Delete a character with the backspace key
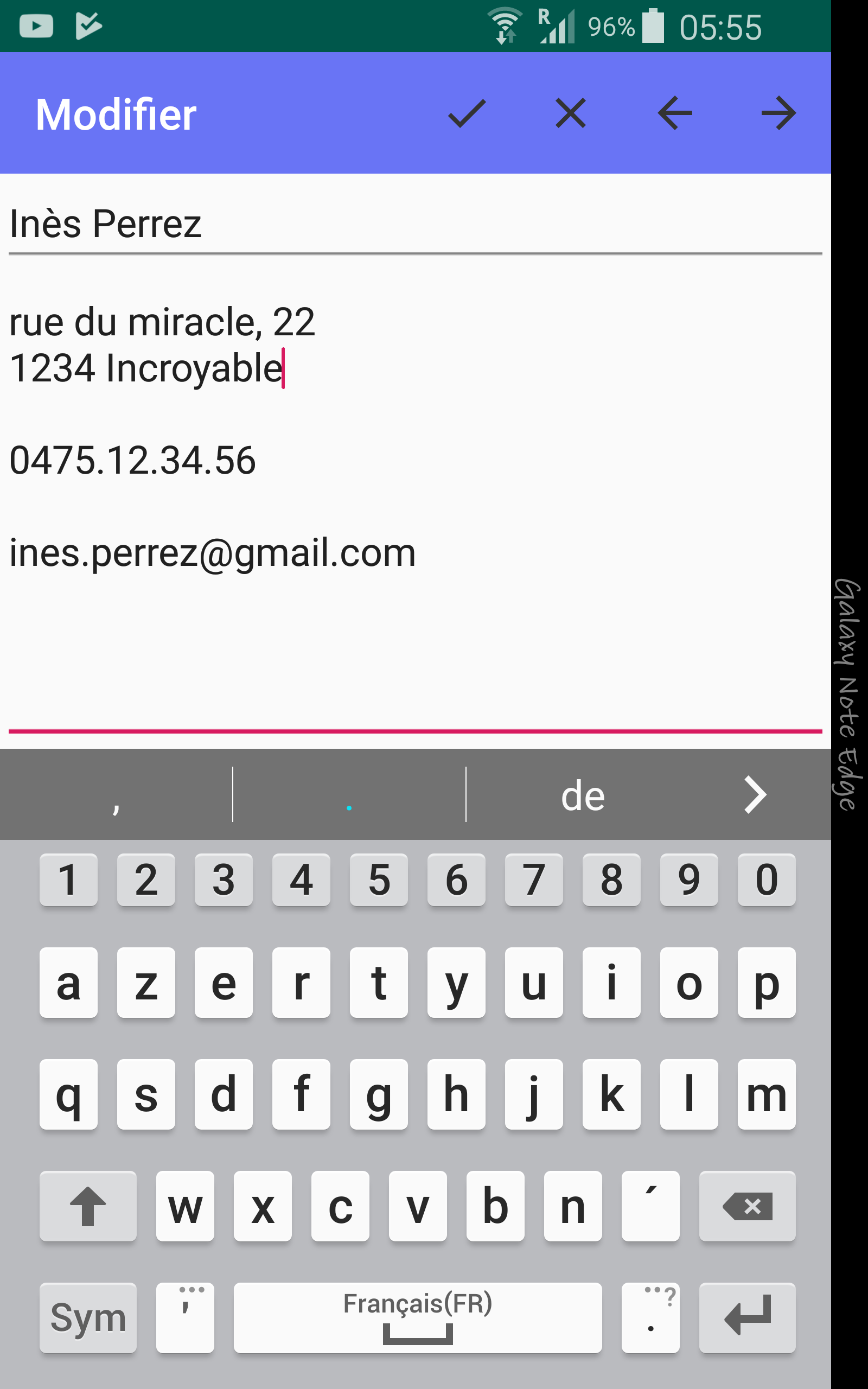Screen dimensions: 868x1389 point(747,1206)
